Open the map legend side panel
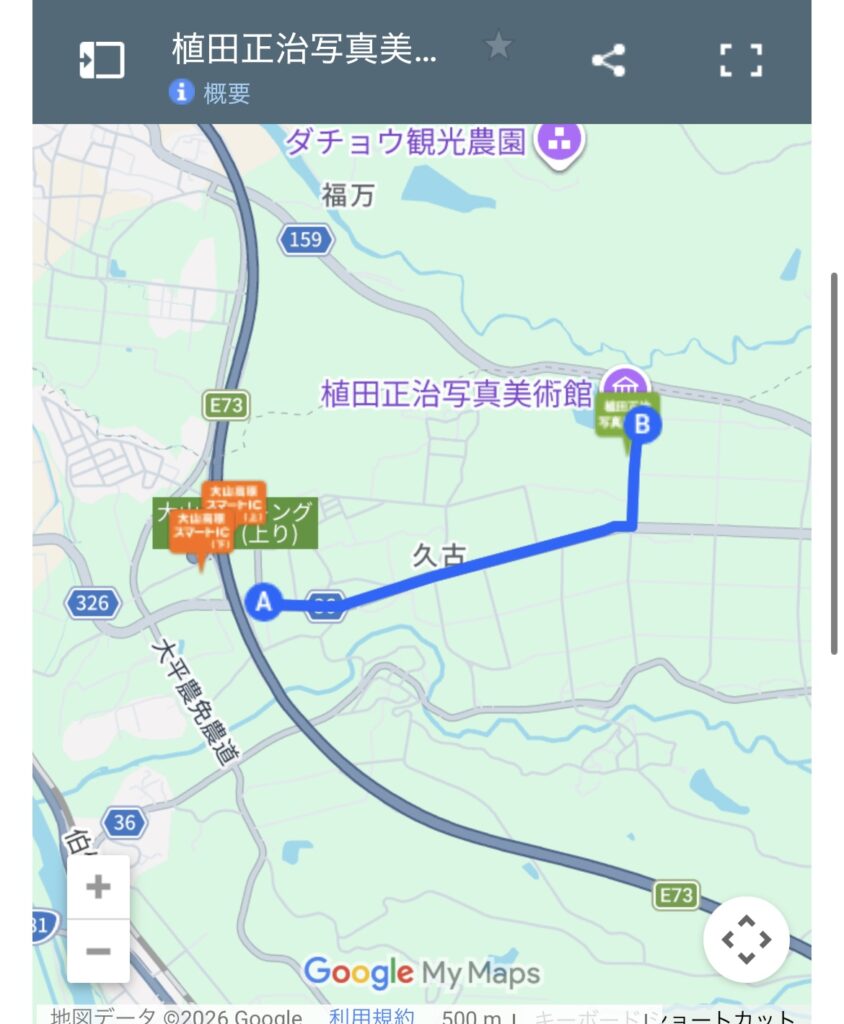844x1024 pixels. (102, 60)
